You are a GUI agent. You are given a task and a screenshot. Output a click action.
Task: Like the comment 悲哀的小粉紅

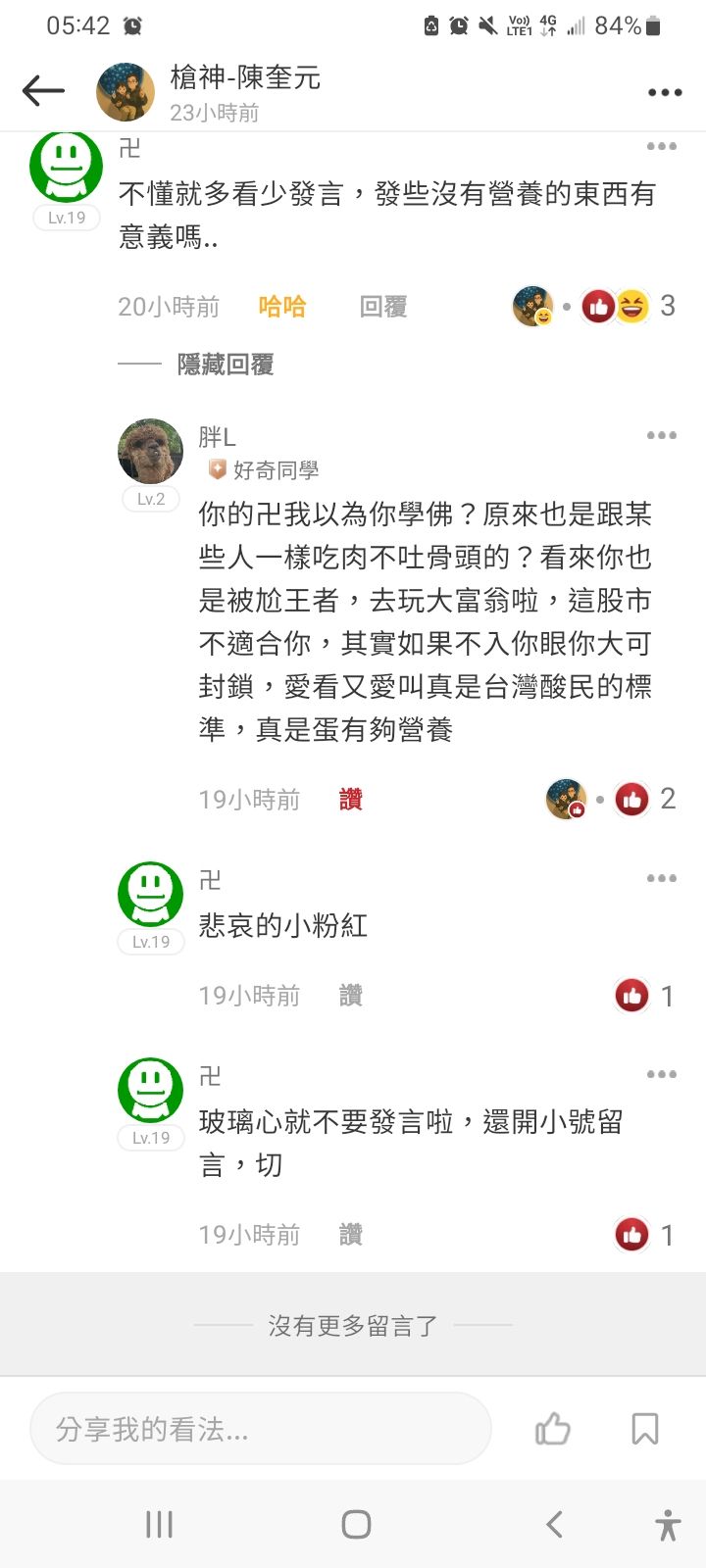(350, 996)
